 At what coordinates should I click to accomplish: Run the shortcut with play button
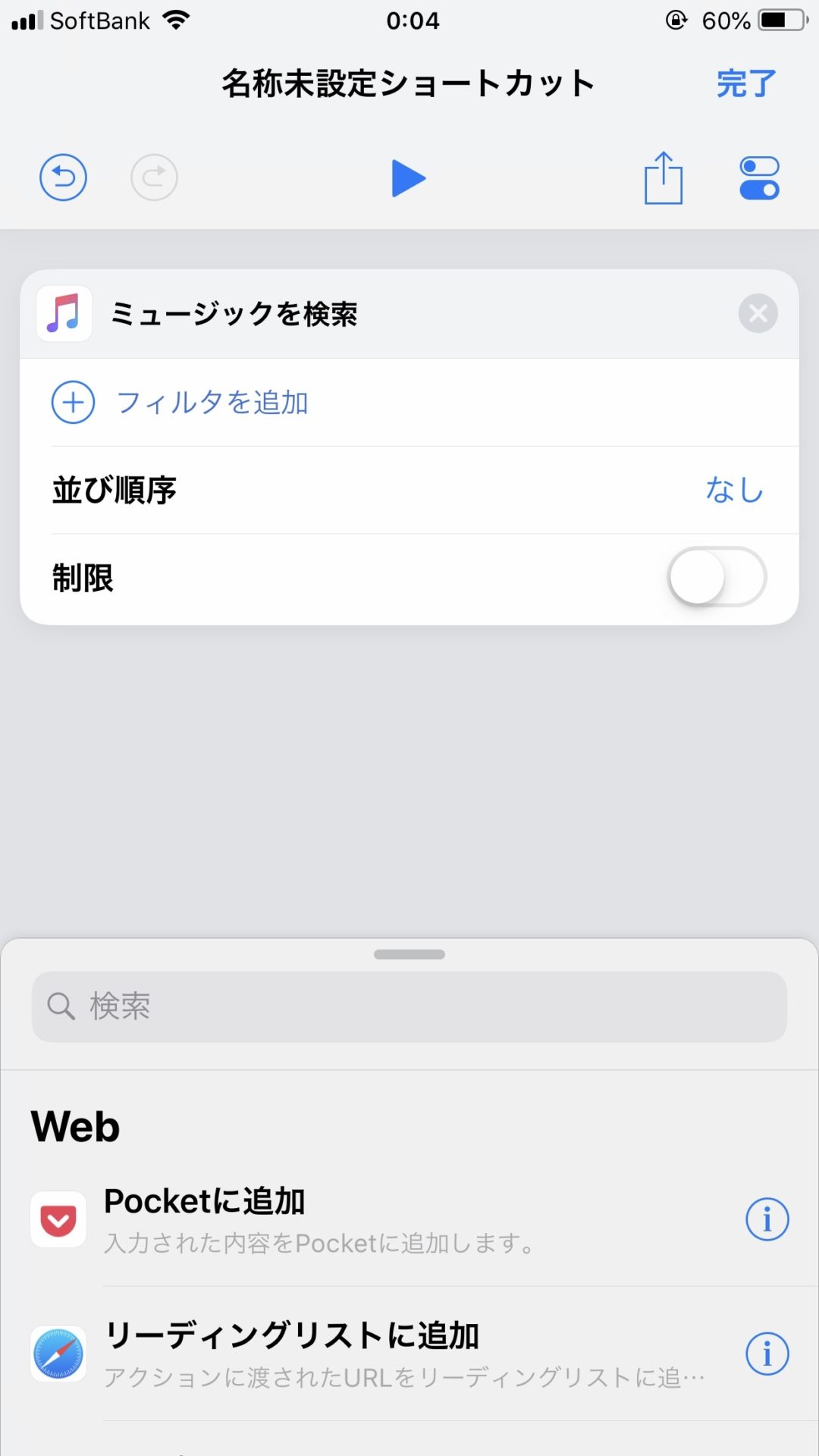coord(408,178)
